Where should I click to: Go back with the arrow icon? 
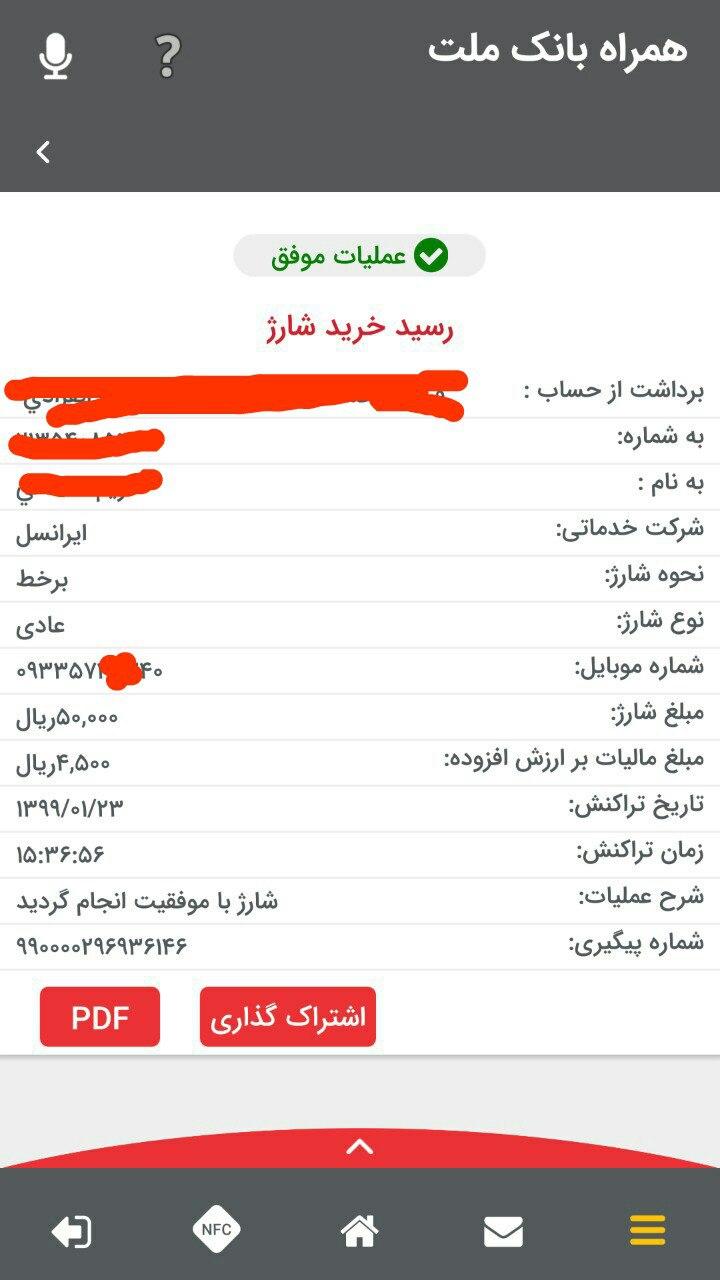point(43,152)
